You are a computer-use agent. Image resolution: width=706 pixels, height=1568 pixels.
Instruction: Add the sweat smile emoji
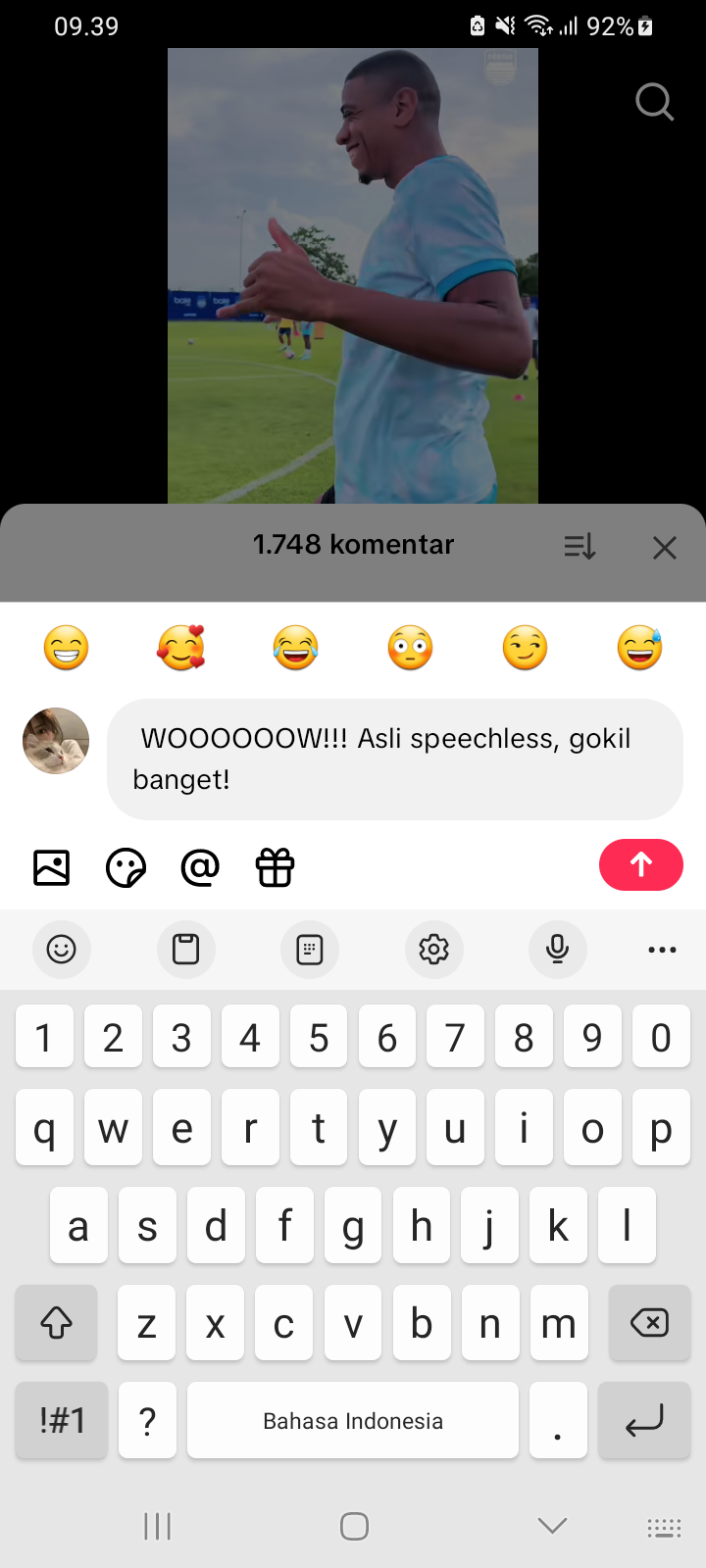[639, 648]
